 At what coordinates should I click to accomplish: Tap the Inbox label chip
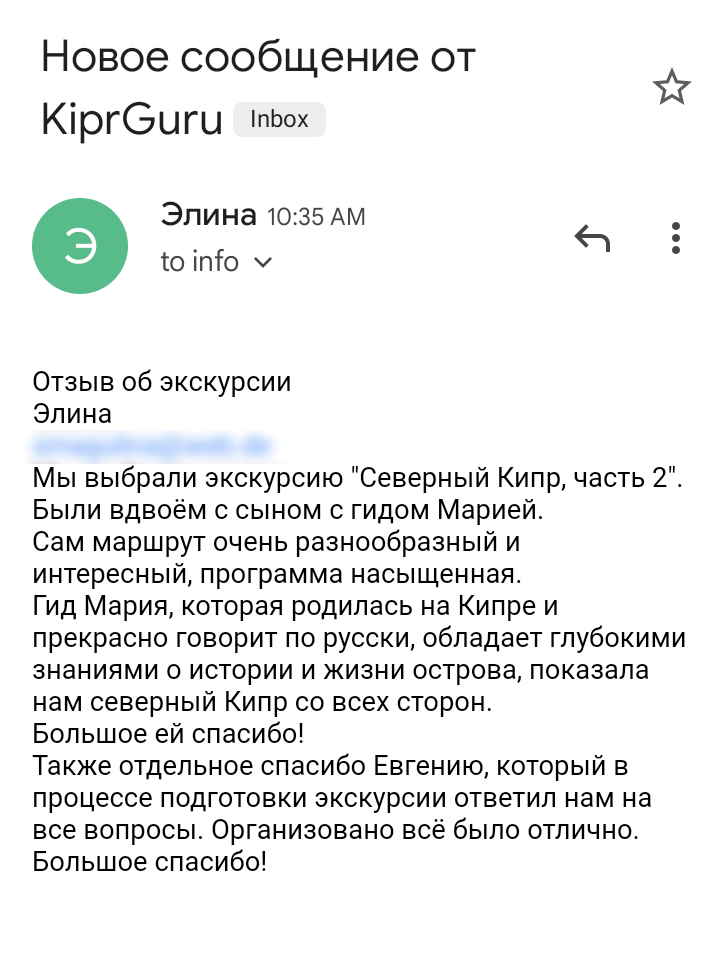tap(279, 119)
